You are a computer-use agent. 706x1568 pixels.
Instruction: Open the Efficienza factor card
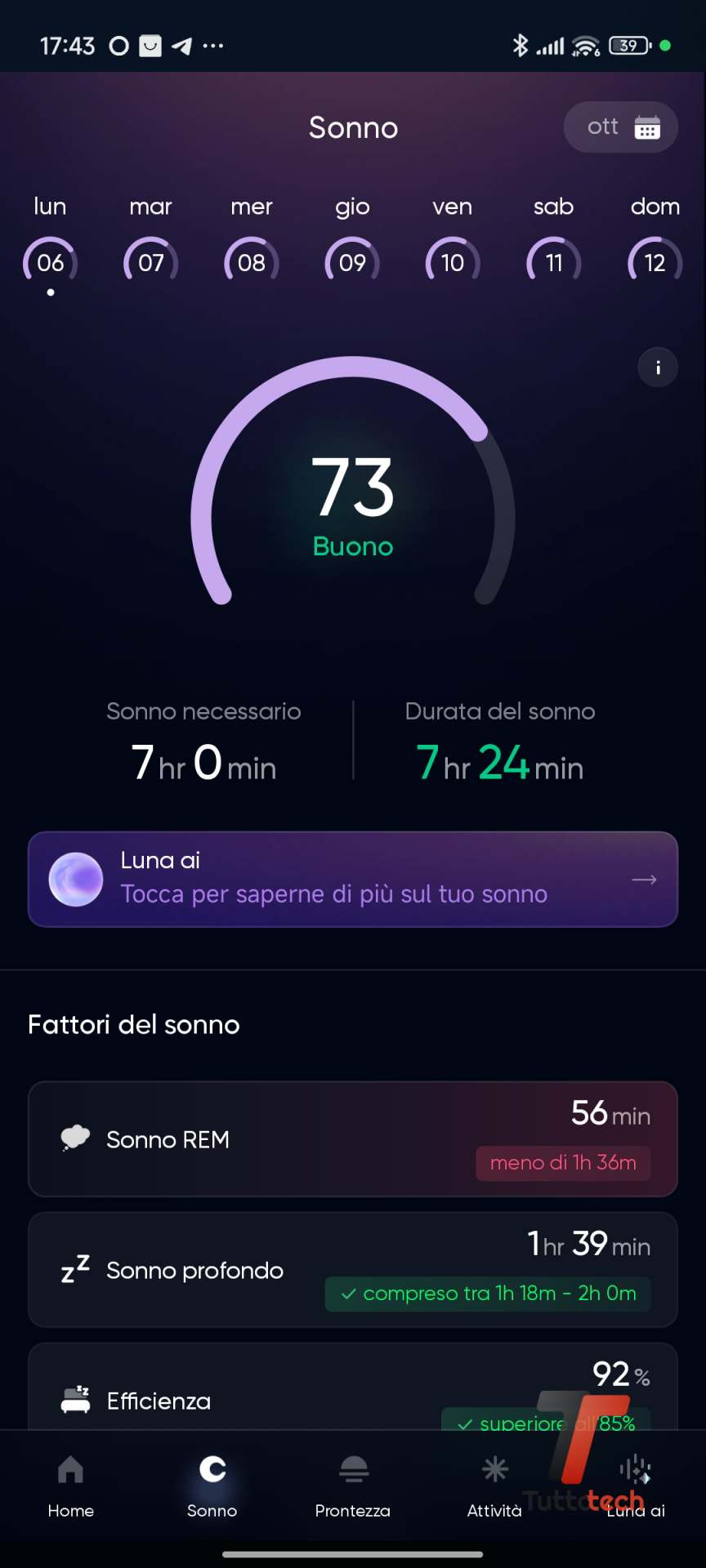click(x=353, y=1392)
